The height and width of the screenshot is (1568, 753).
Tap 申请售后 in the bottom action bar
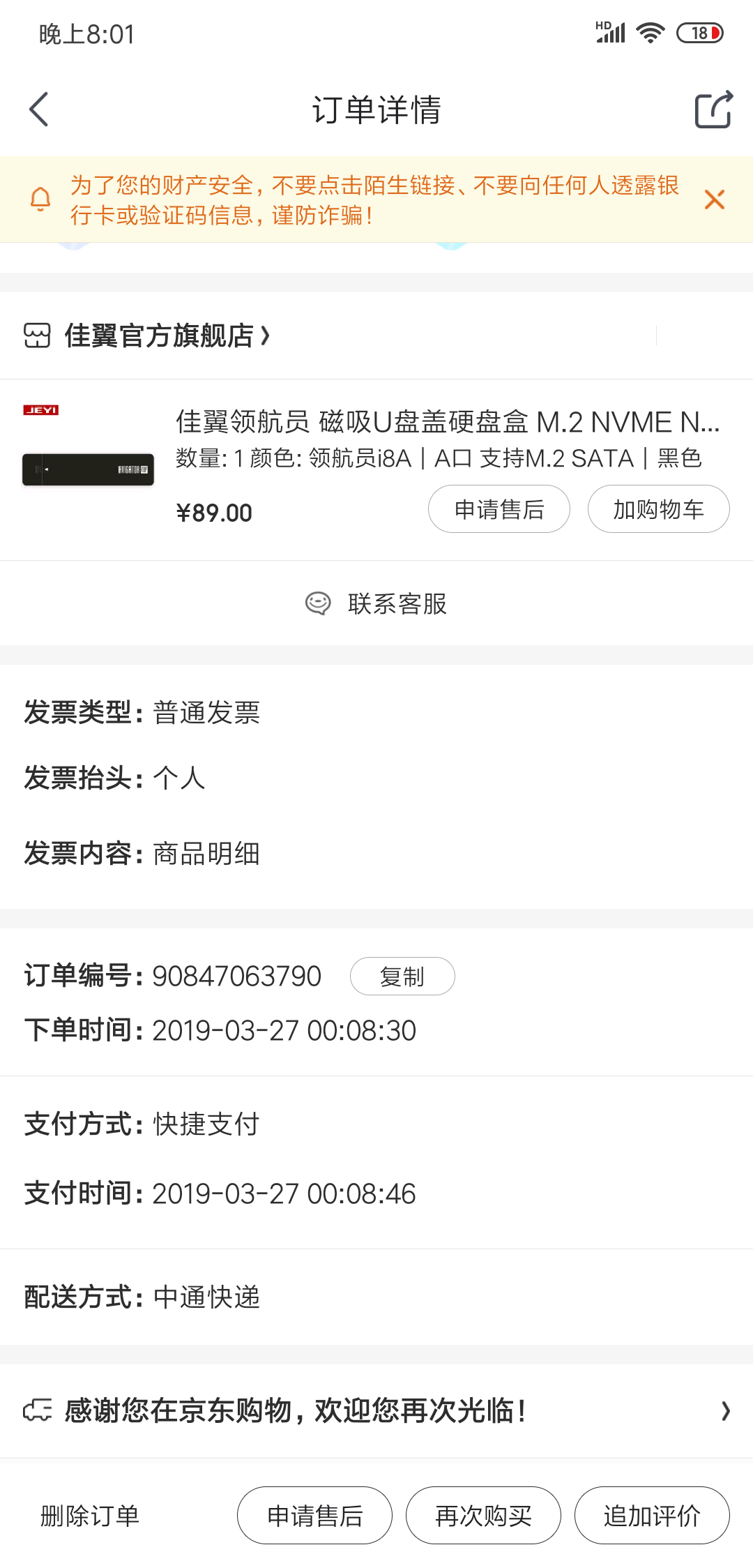pos(314,1516)
